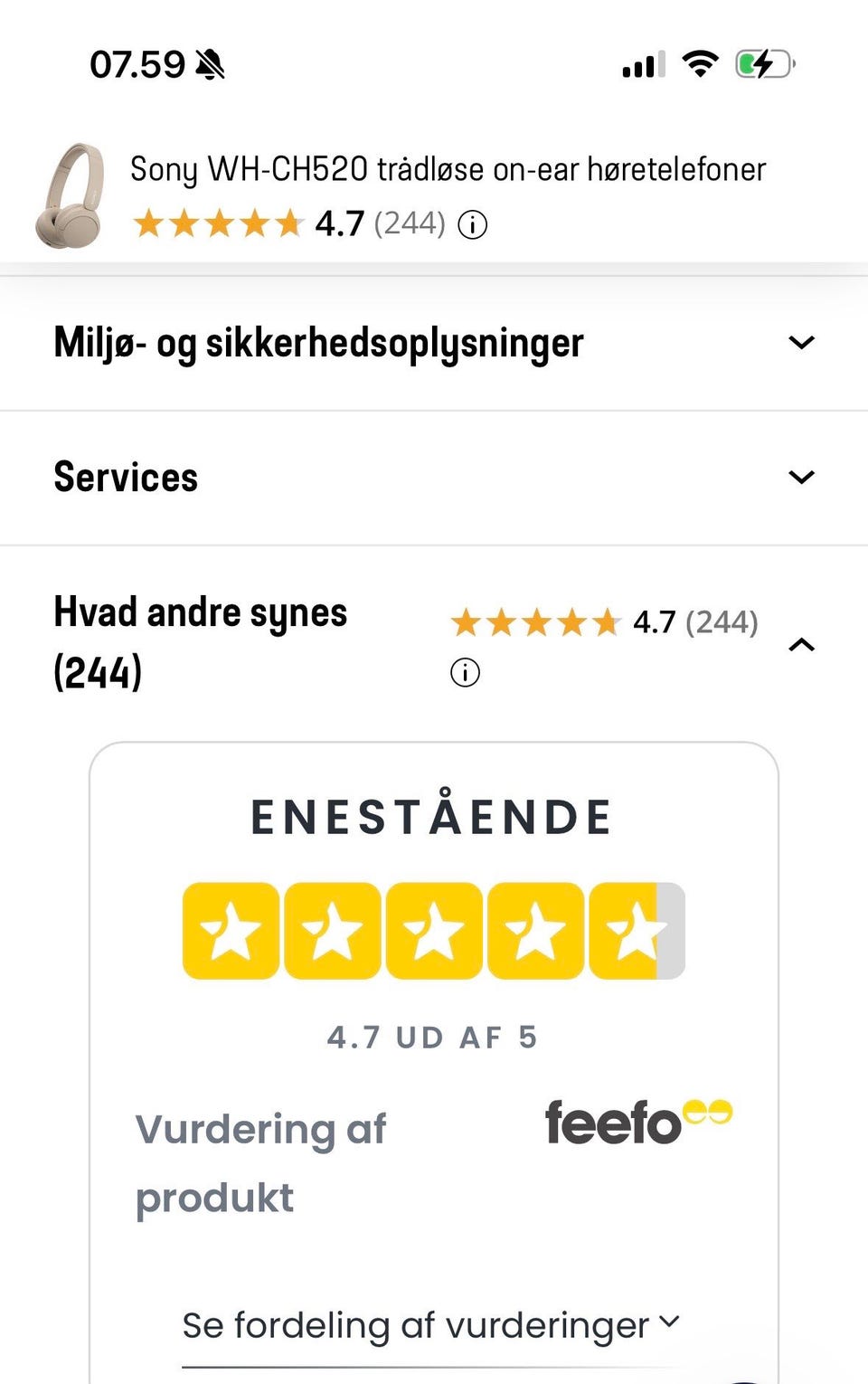Click the info icon under Hvad andre synes

pyautogui.click(x=464, y=673)
